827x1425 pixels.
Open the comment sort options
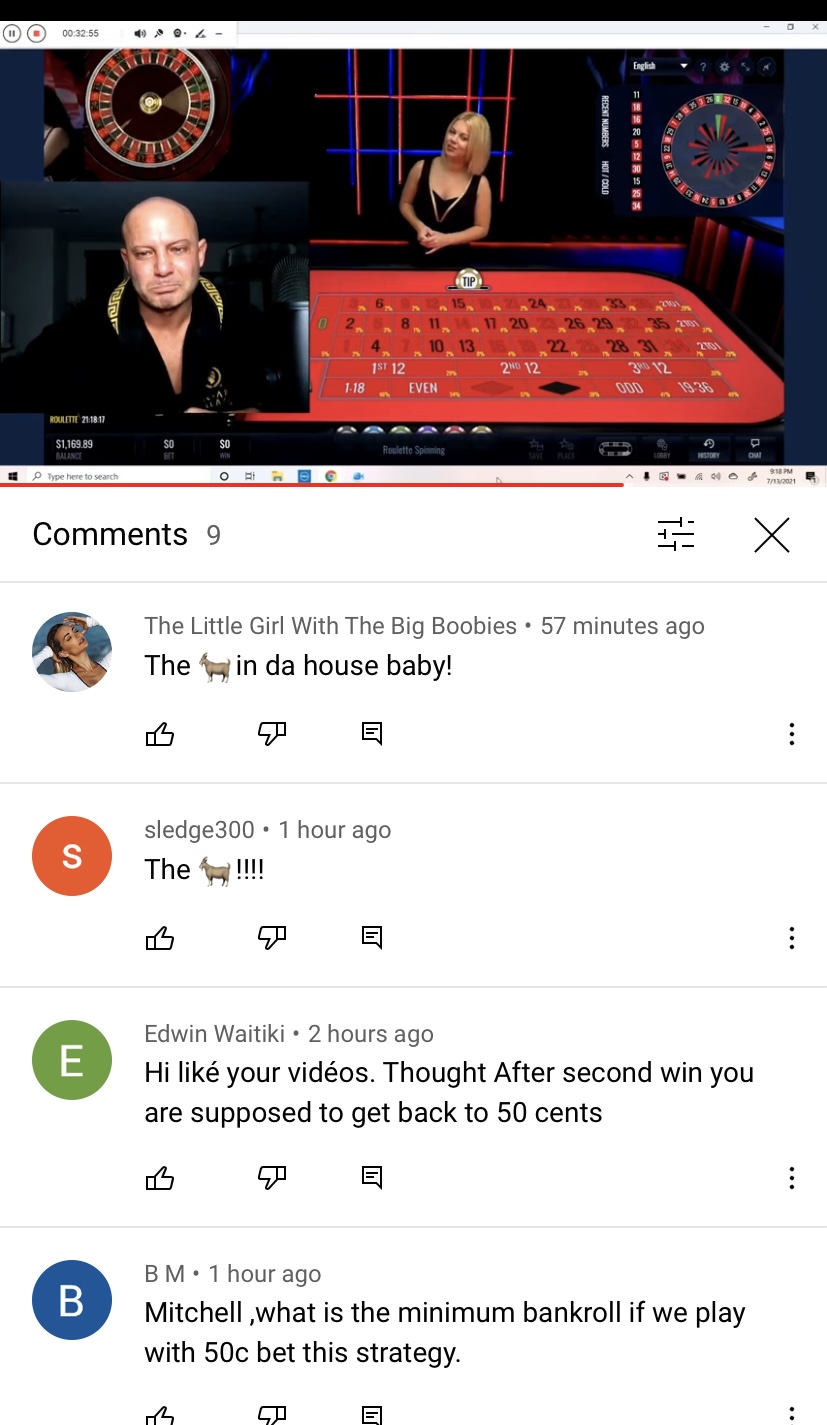pos(675,535)
